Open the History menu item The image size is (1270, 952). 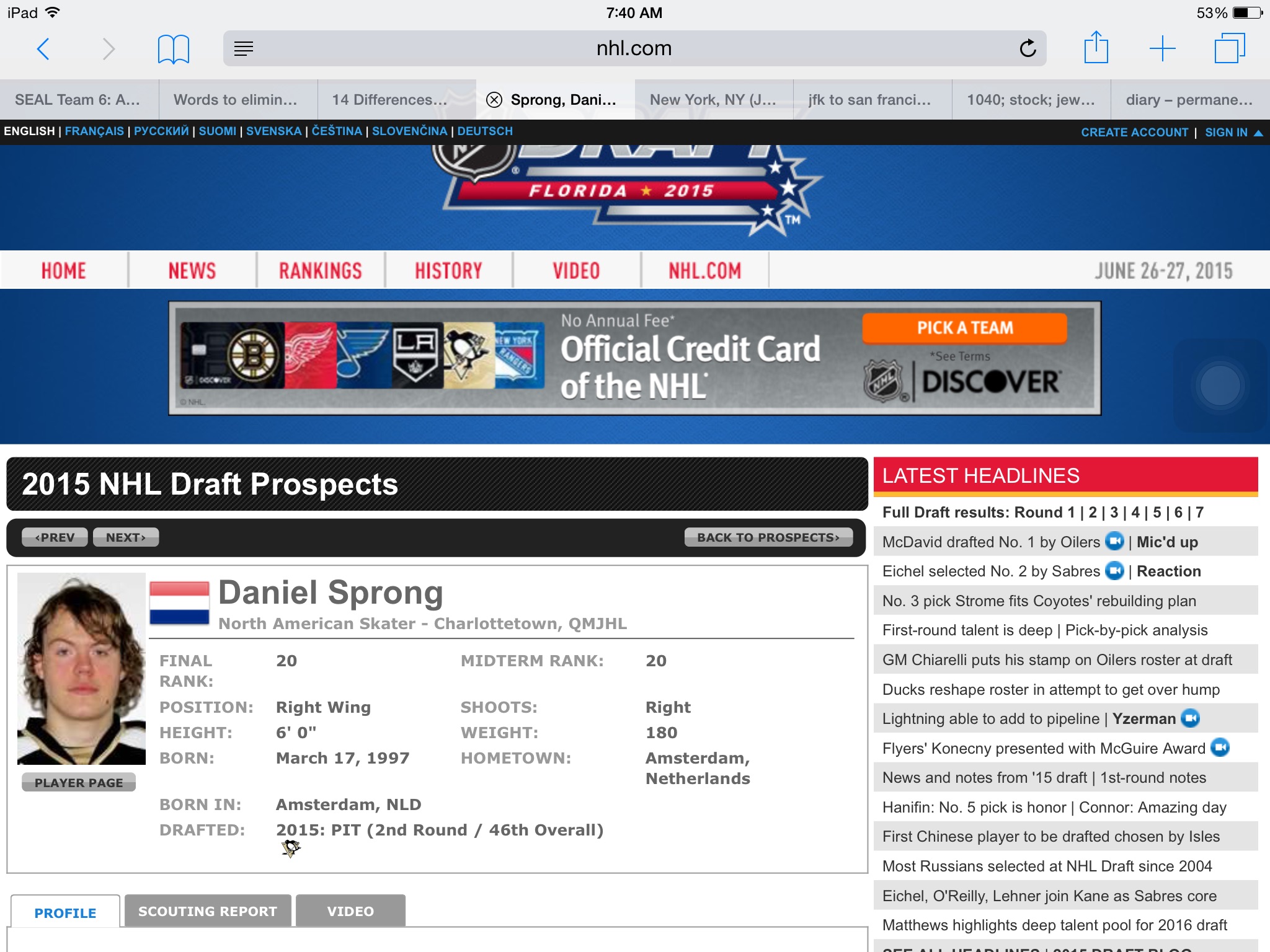pyautogui.click(x=448, y=271)
